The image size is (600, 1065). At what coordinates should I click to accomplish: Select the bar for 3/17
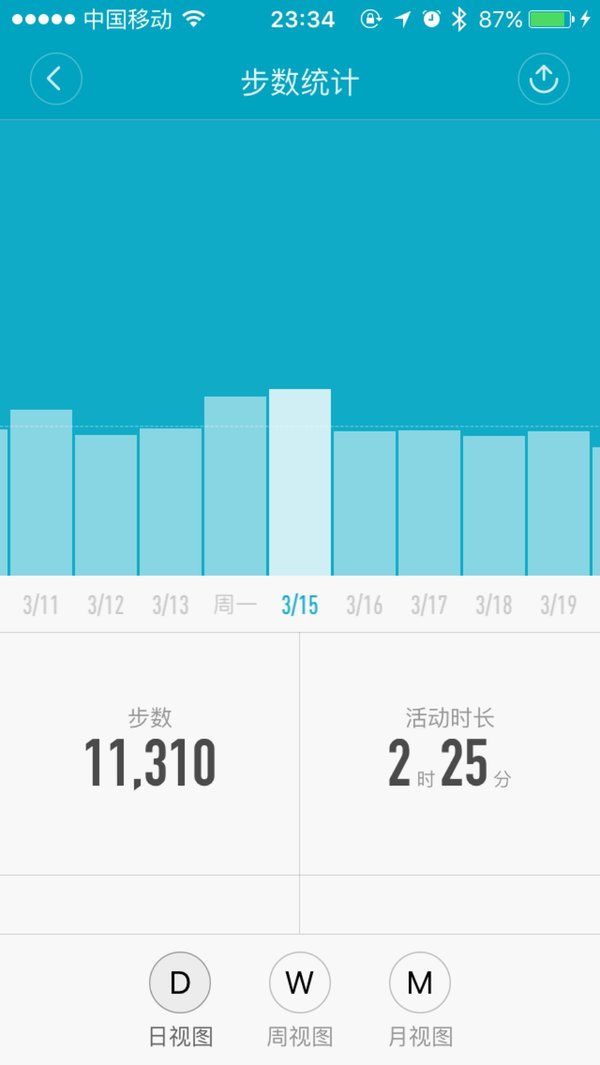pyautogui.click(x=429, y=503)
